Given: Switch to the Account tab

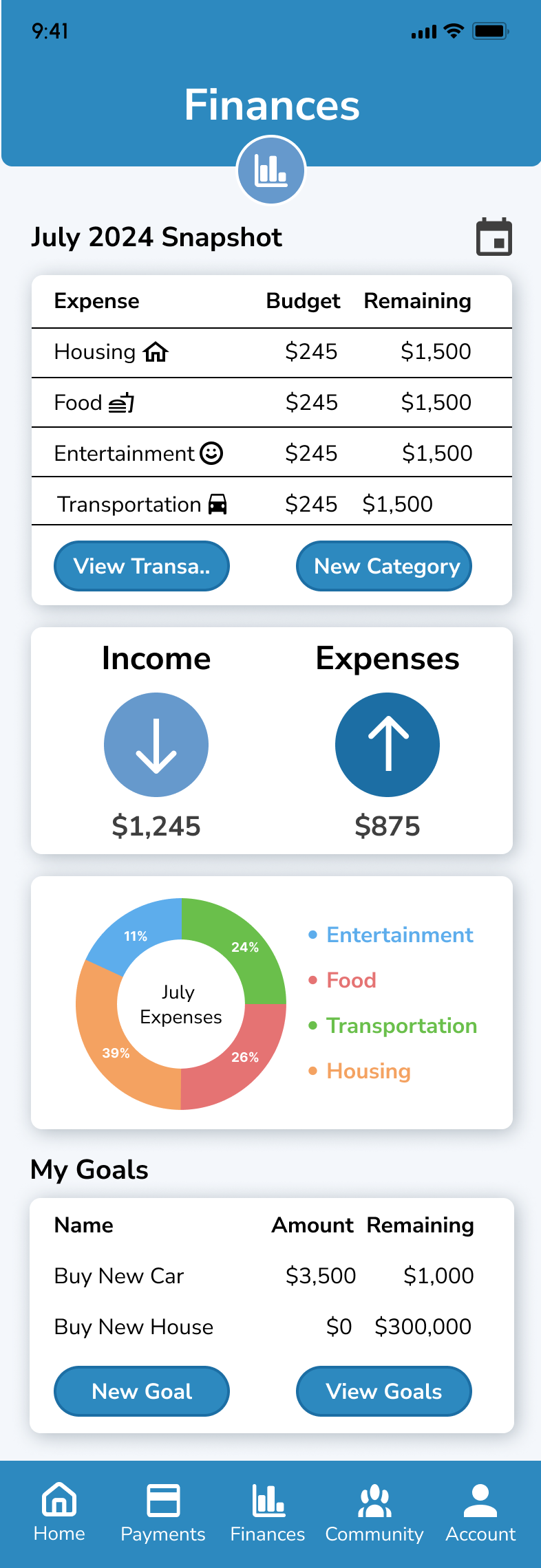Looking at the screenshot, I should point(480,1513).
